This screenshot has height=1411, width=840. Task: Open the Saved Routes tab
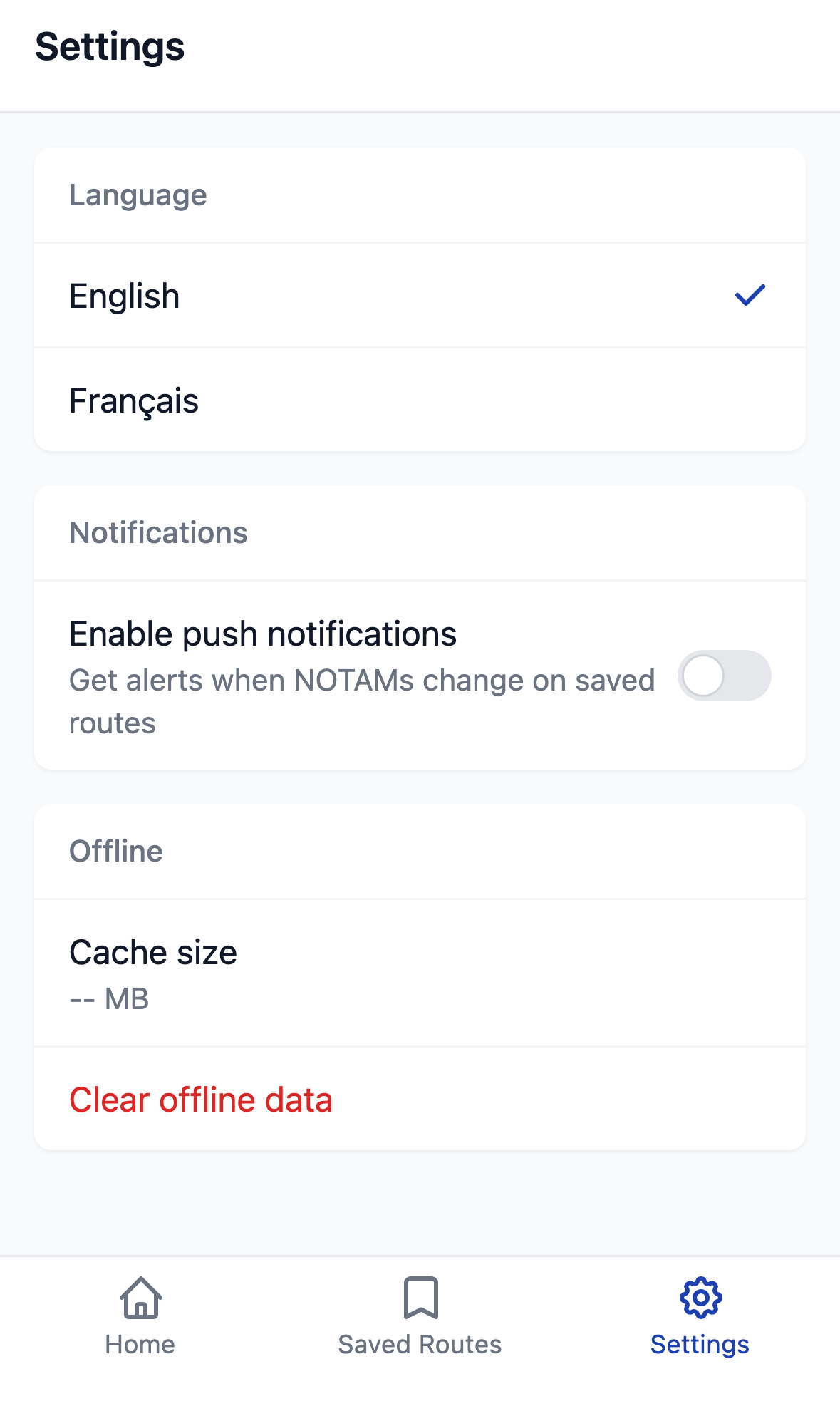pyautogui.click(x=420, y=1317)
